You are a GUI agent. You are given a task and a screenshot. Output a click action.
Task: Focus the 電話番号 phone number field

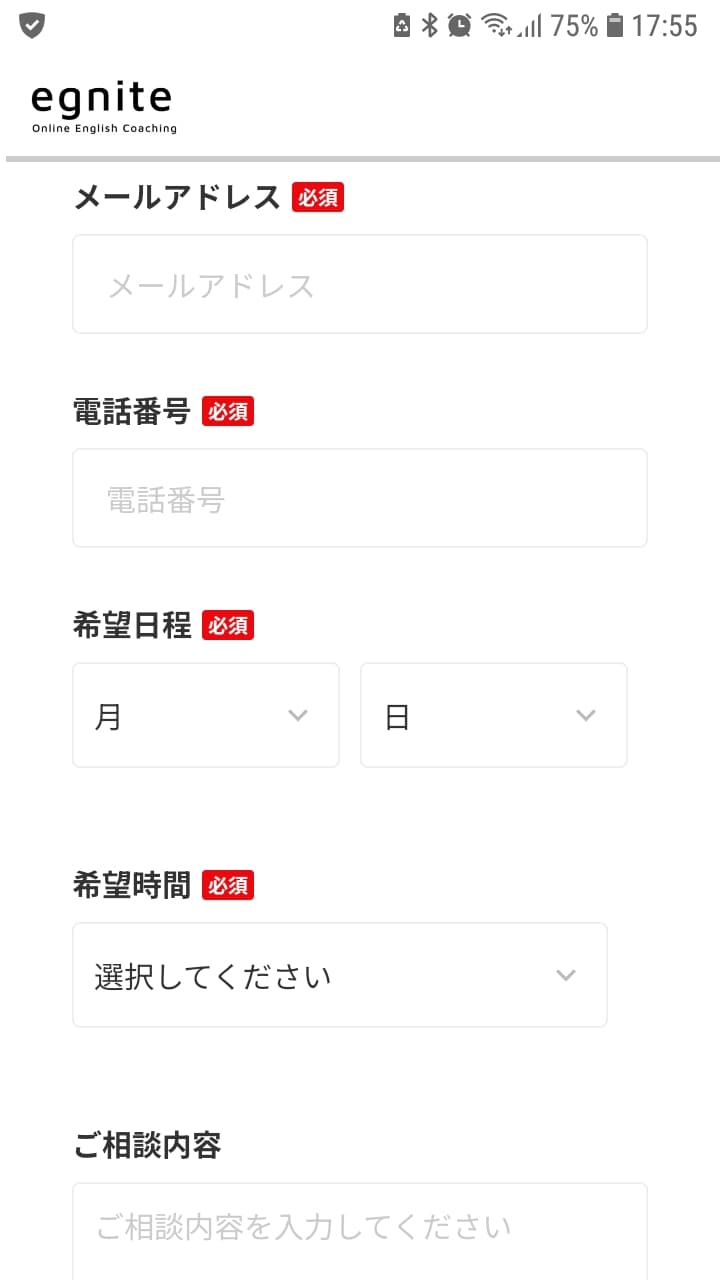tap(359, 497)
